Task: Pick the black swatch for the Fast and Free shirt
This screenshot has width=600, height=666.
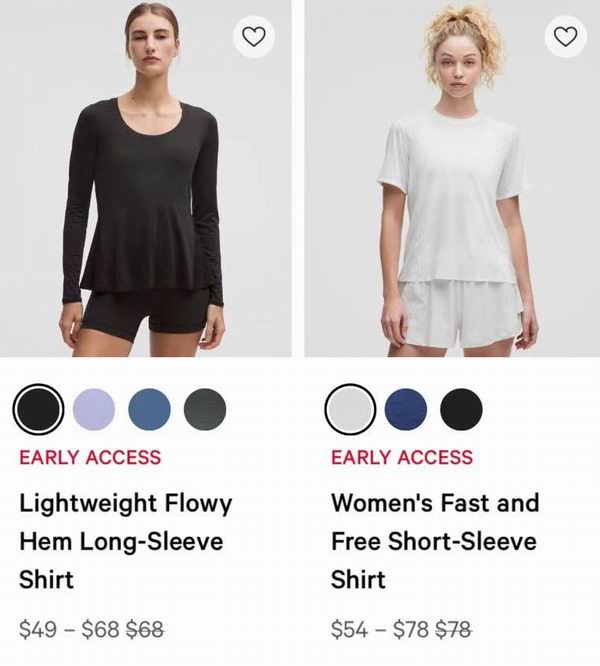Action: 461,408
